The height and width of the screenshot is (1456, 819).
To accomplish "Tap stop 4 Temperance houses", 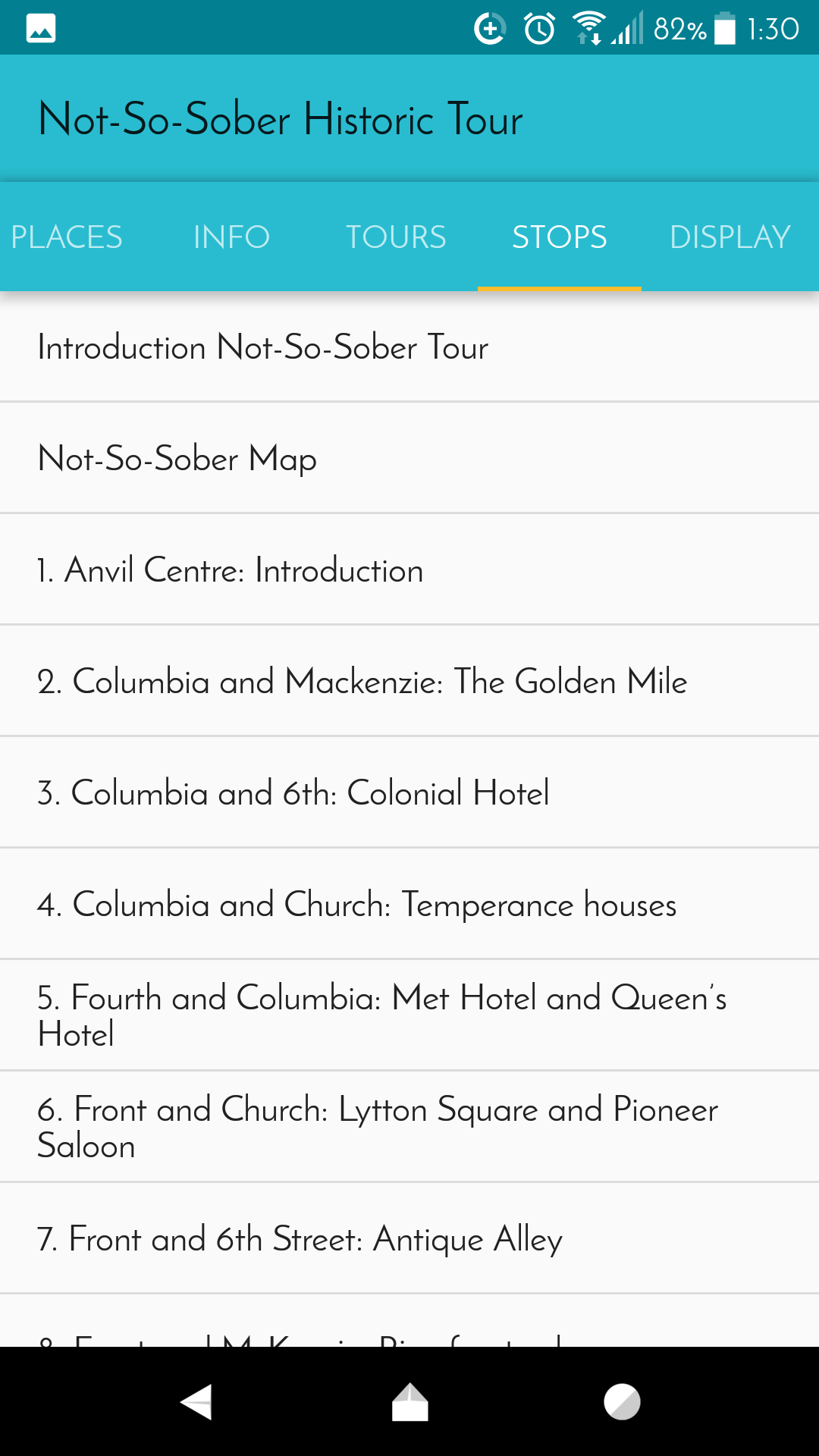I will (x=409, y=905).
